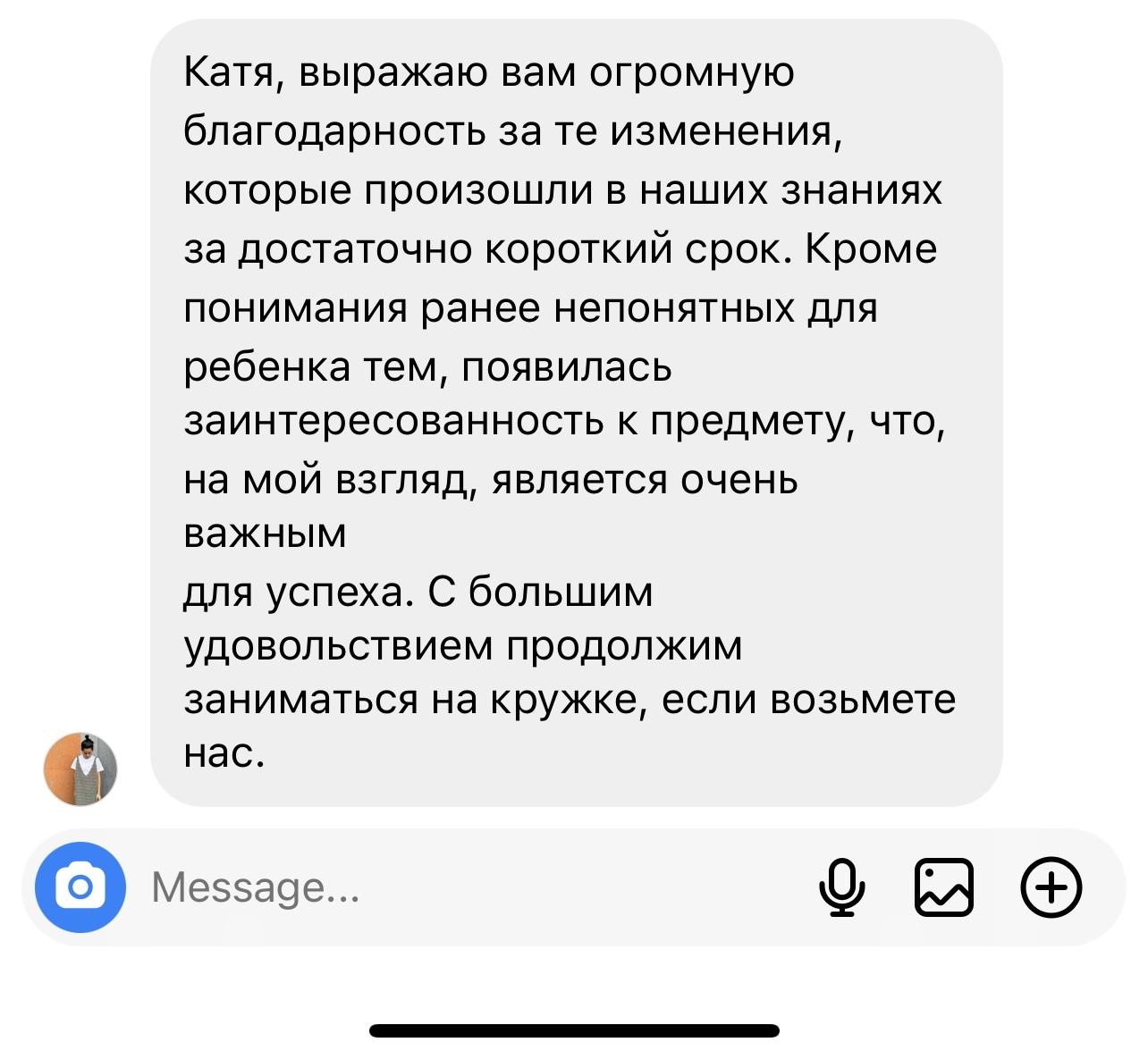Open the photo gallery picker

click(x=943, y=887)
